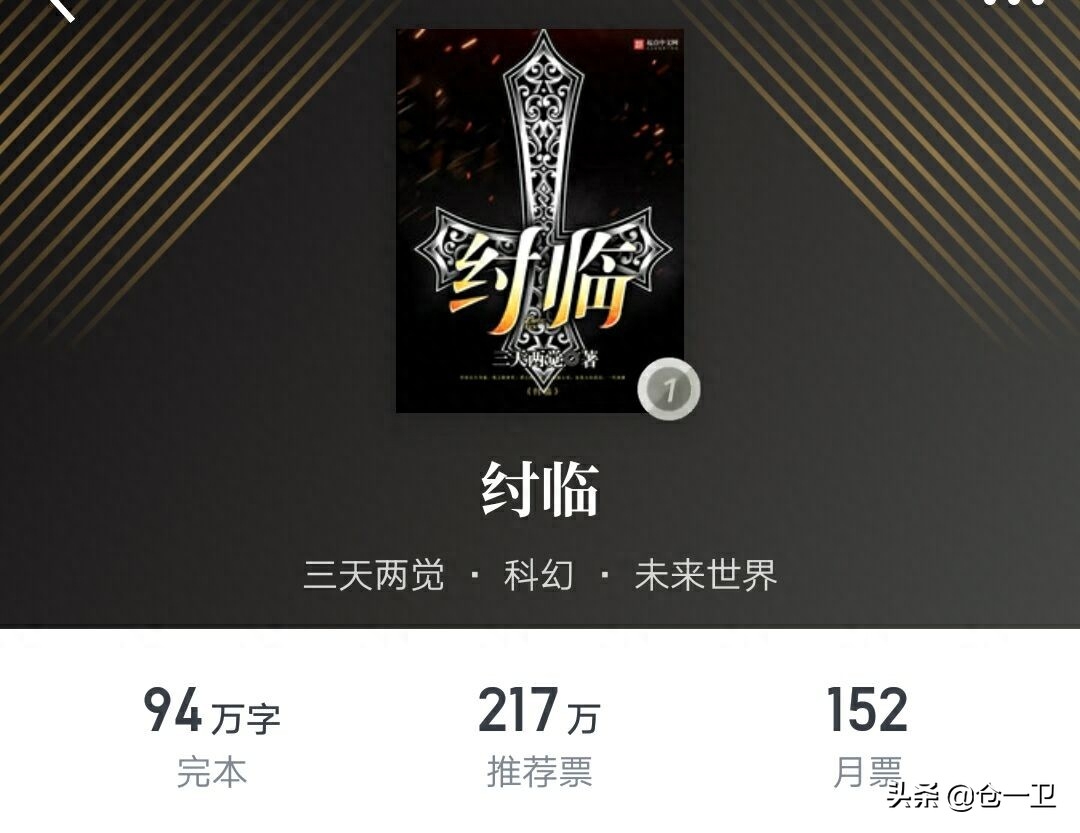
Task: Open the 纣临 book cover
Action: point(540,220)
